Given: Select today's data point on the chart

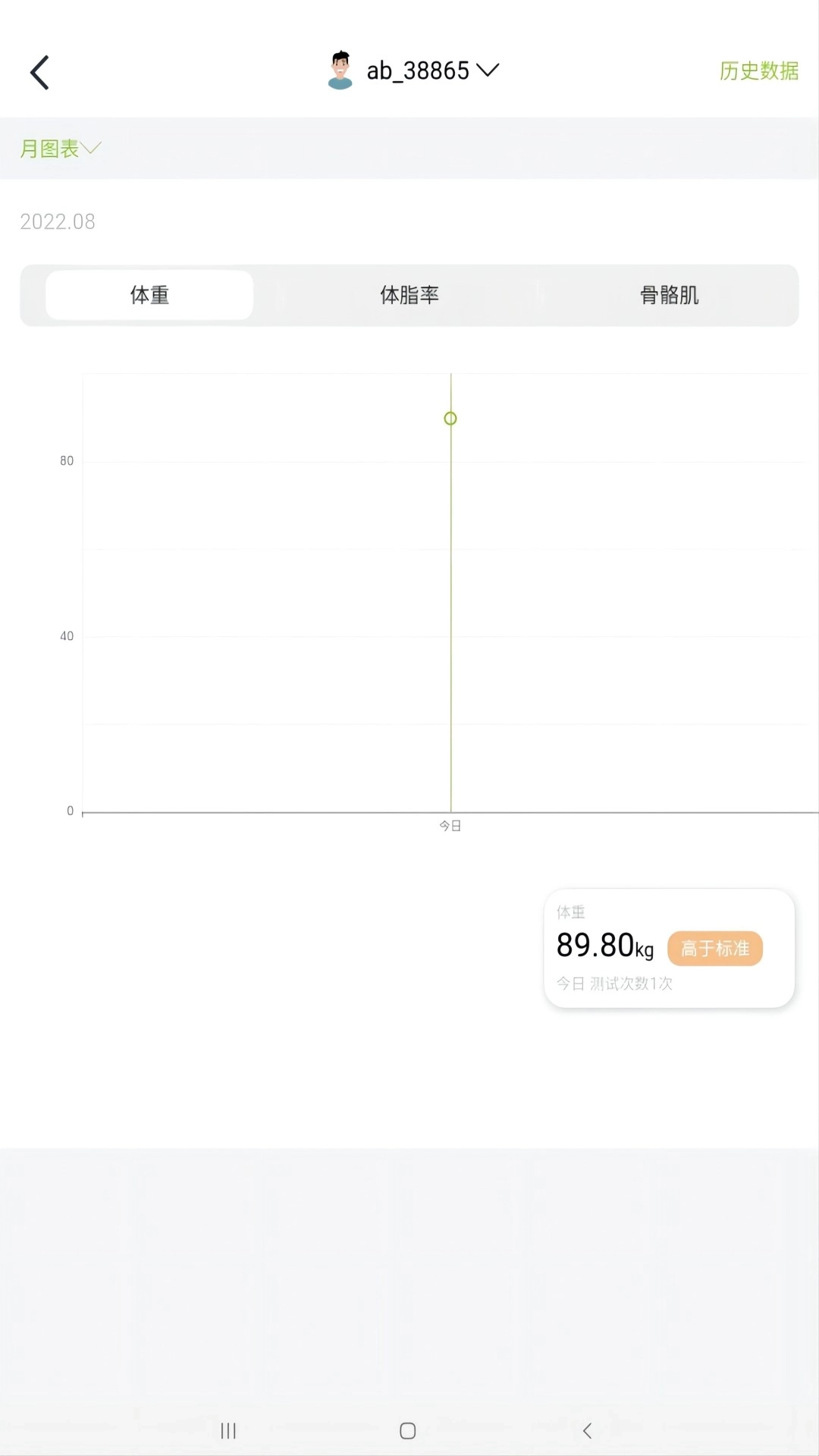Looking at the screenshot, I should [450, 419].
